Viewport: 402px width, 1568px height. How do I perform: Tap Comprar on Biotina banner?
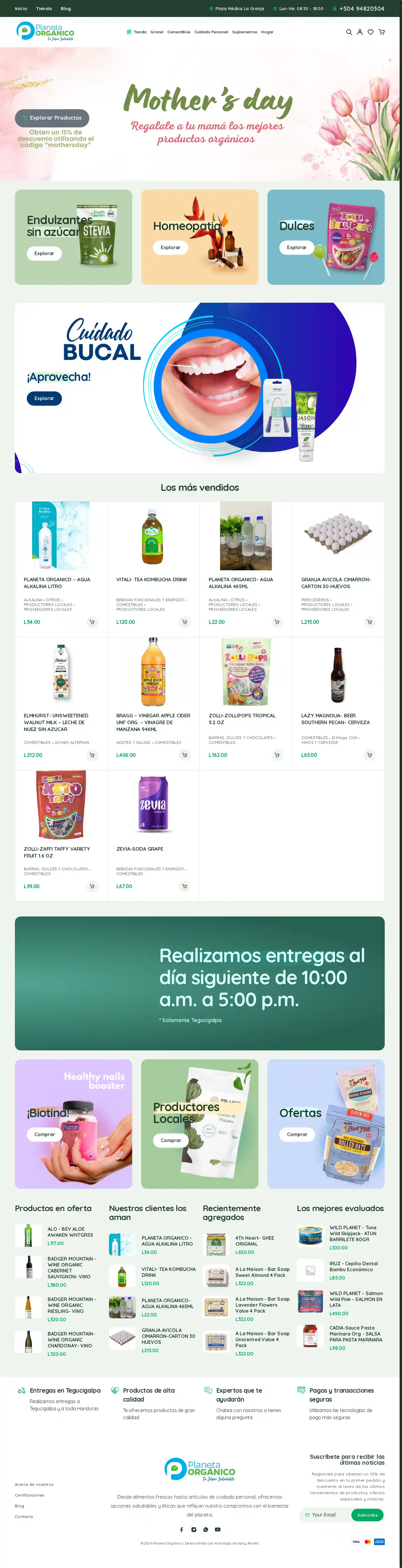(44, 1135)
